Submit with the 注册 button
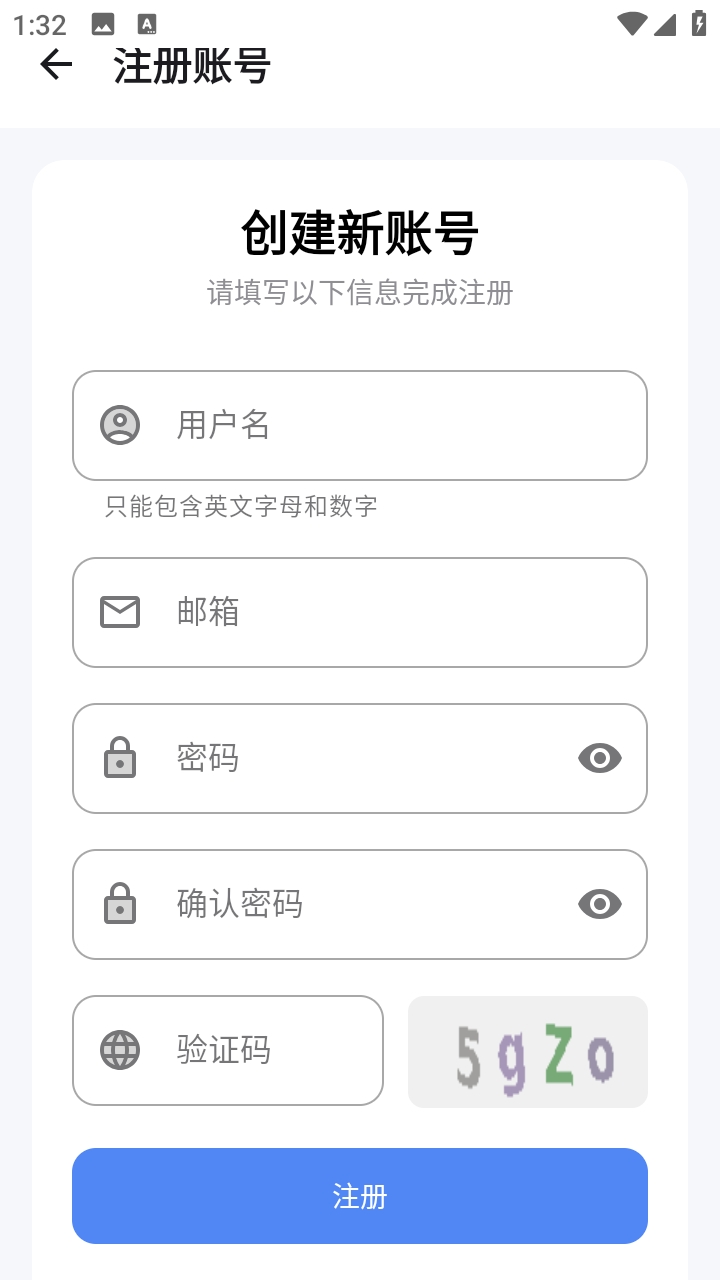This screenshot has height=1280, width=720. coord(360,1196)
